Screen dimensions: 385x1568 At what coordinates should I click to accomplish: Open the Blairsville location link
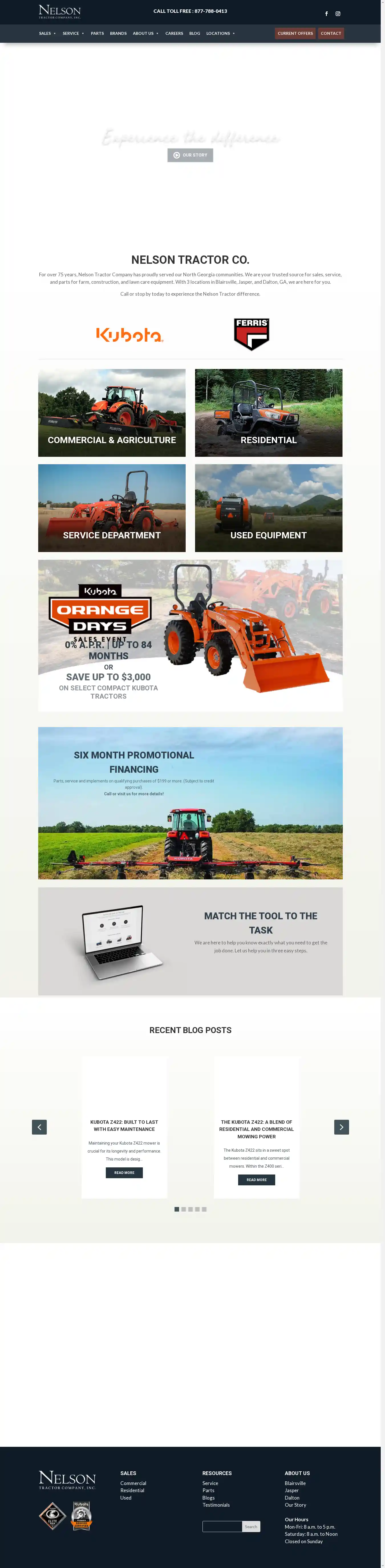(x=295, y=1483)
